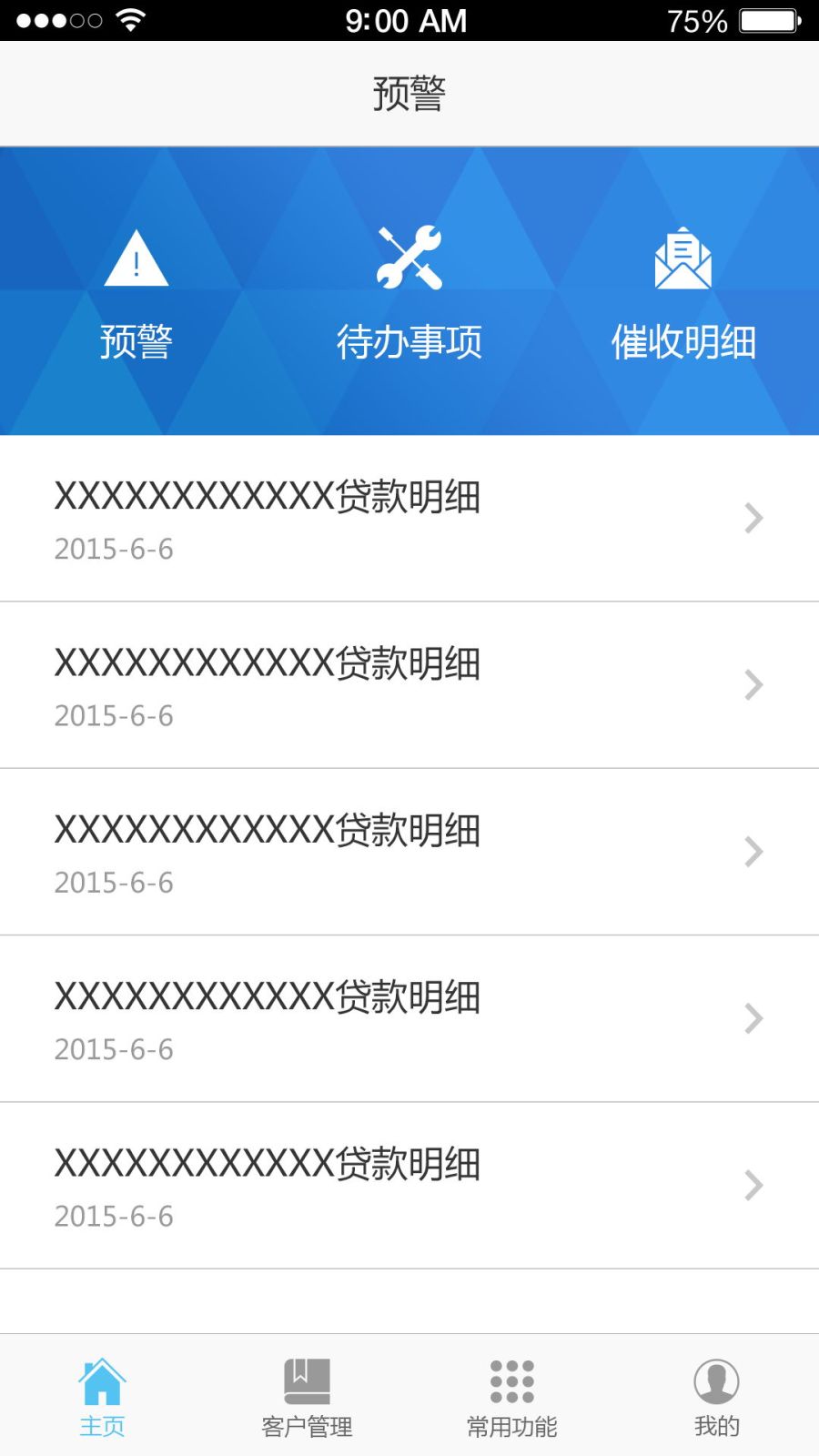
Task: Open the 我的 profile tab
Action: pos(716,1397)
